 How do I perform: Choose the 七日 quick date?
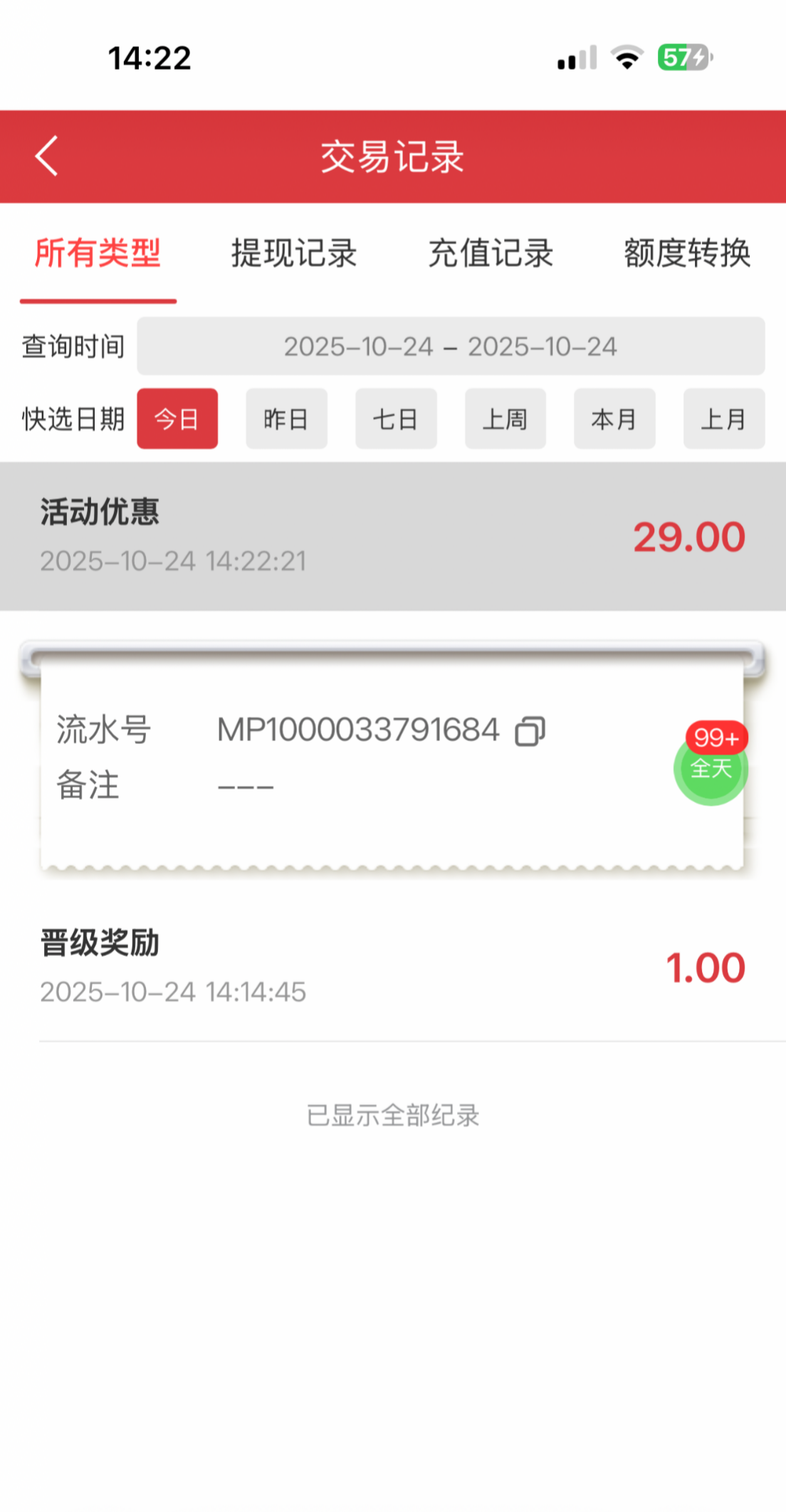(396, 419)
